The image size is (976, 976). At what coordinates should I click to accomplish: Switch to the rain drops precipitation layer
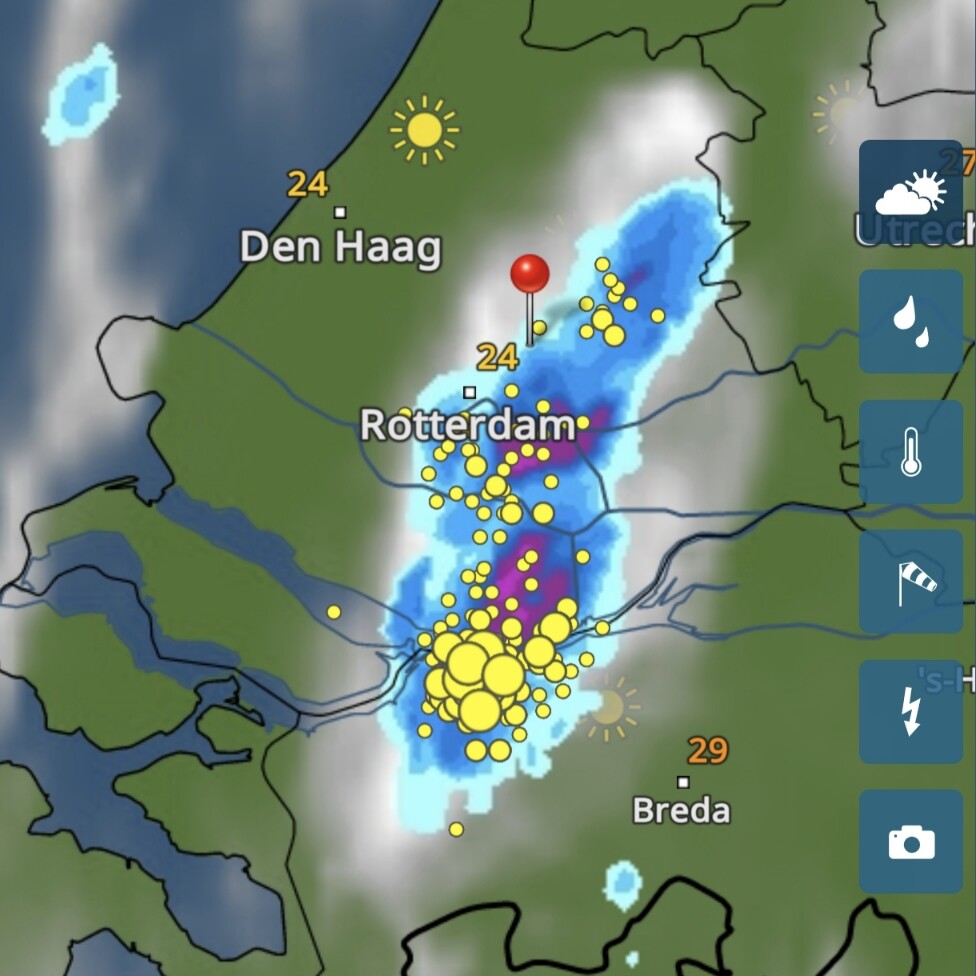[911, 322]
